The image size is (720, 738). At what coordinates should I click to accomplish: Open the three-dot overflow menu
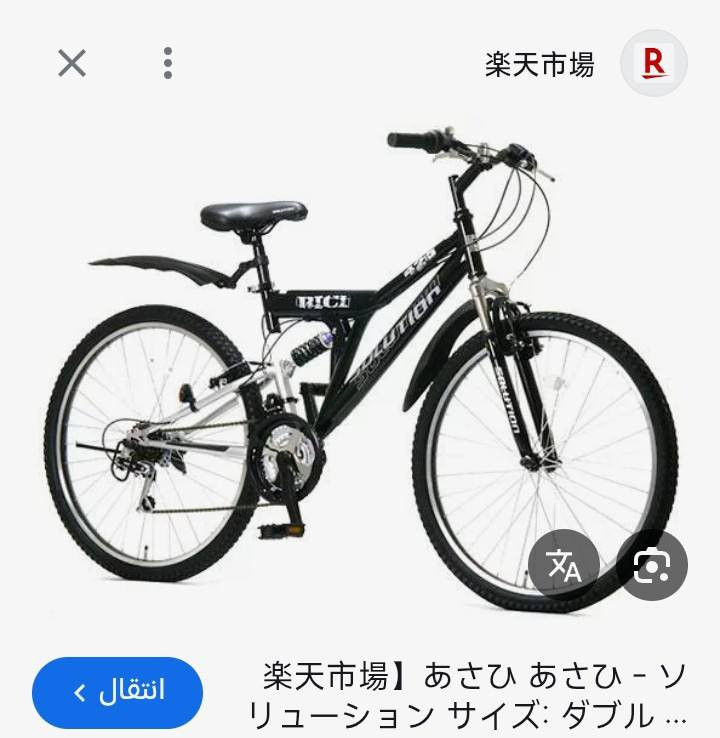click(168, 64)
